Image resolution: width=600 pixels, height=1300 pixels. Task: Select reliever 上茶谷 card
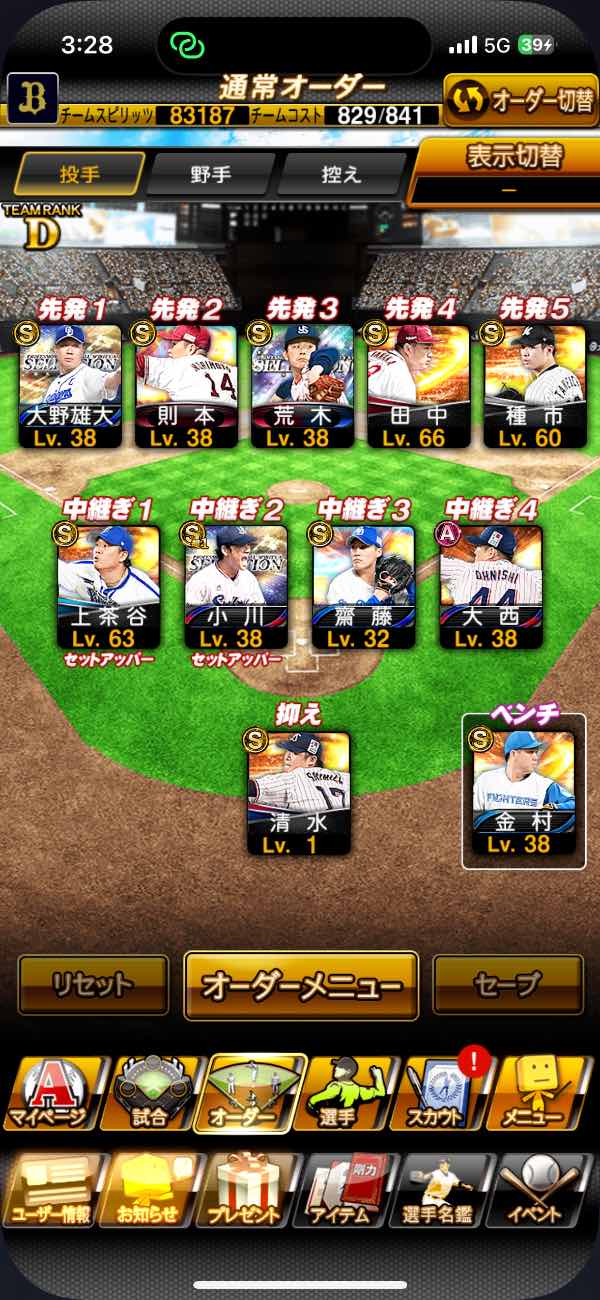(108, 587)
